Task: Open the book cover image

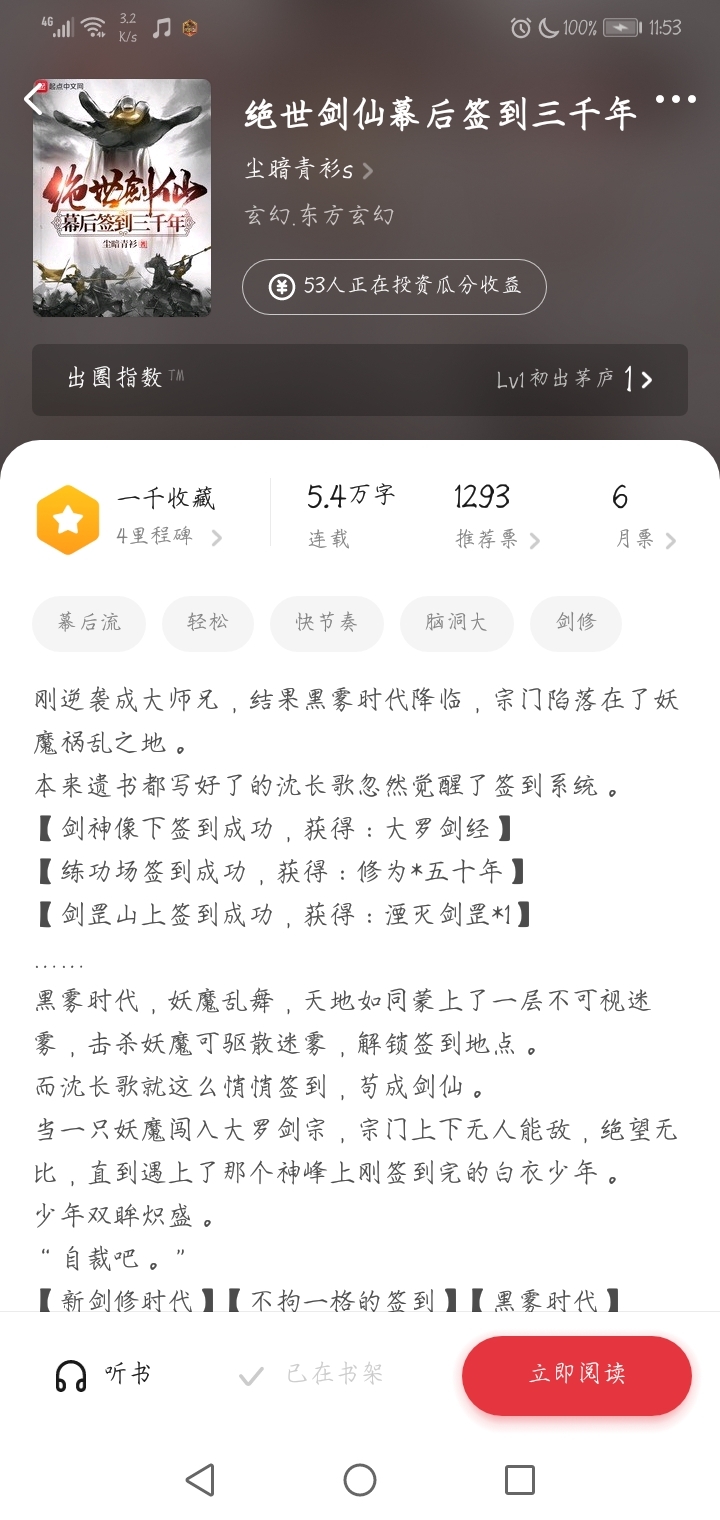Action: coord(122,198)
